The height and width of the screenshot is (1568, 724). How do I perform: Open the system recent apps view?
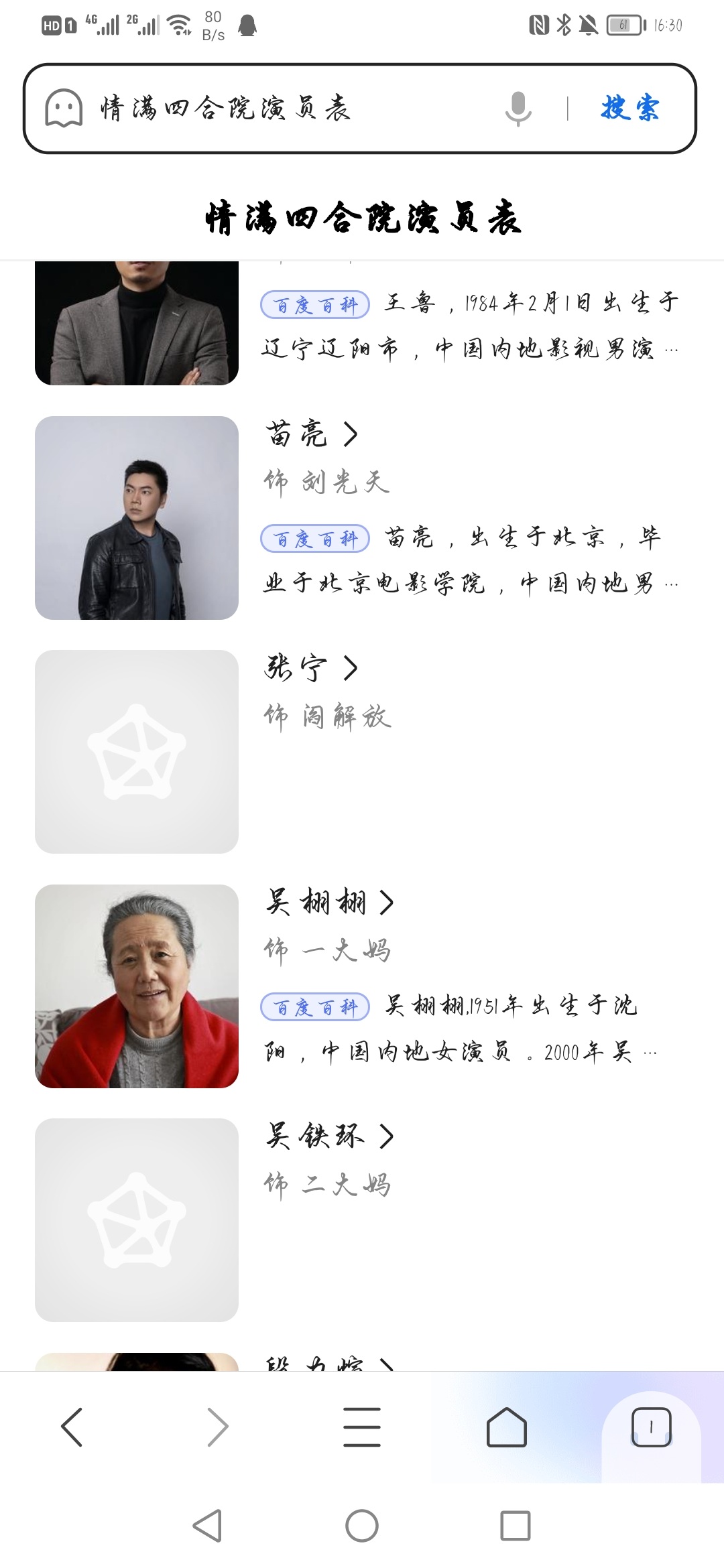click(x=516, y=1526)
